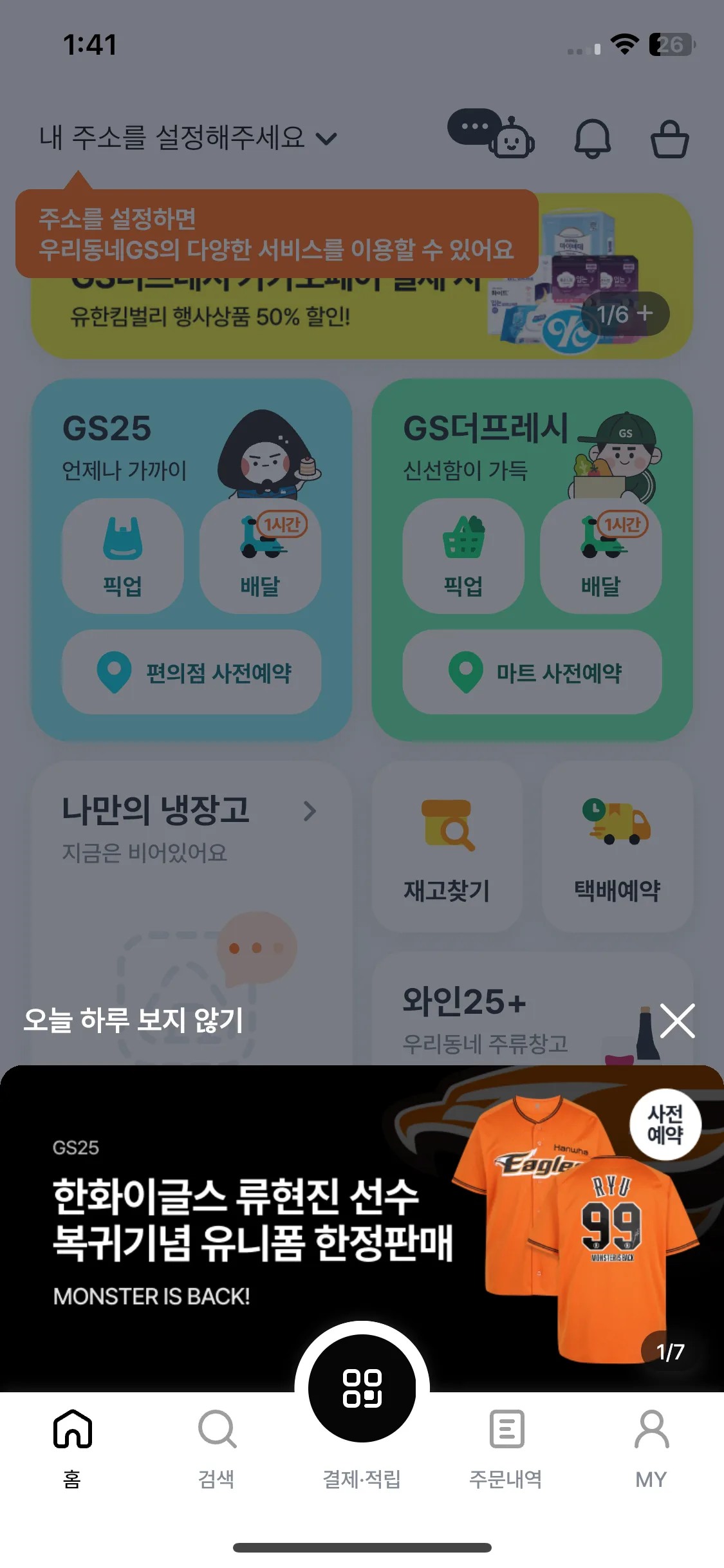Open the shopping basket
The image size is (724, 1568).
tap(670, 138)
